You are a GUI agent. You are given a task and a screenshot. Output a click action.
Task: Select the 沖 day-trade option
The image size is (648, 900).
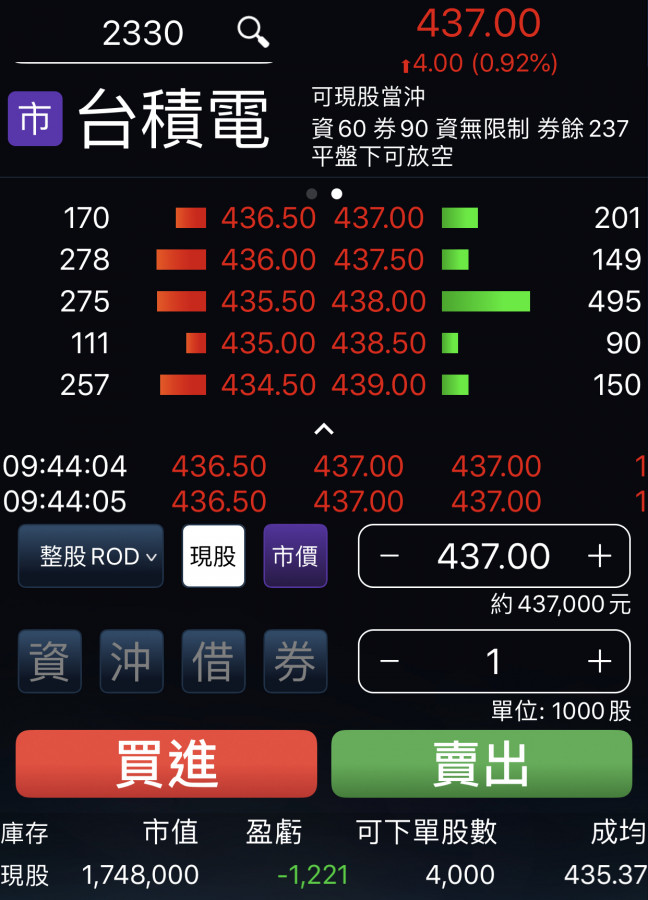[x=131, y=661]
